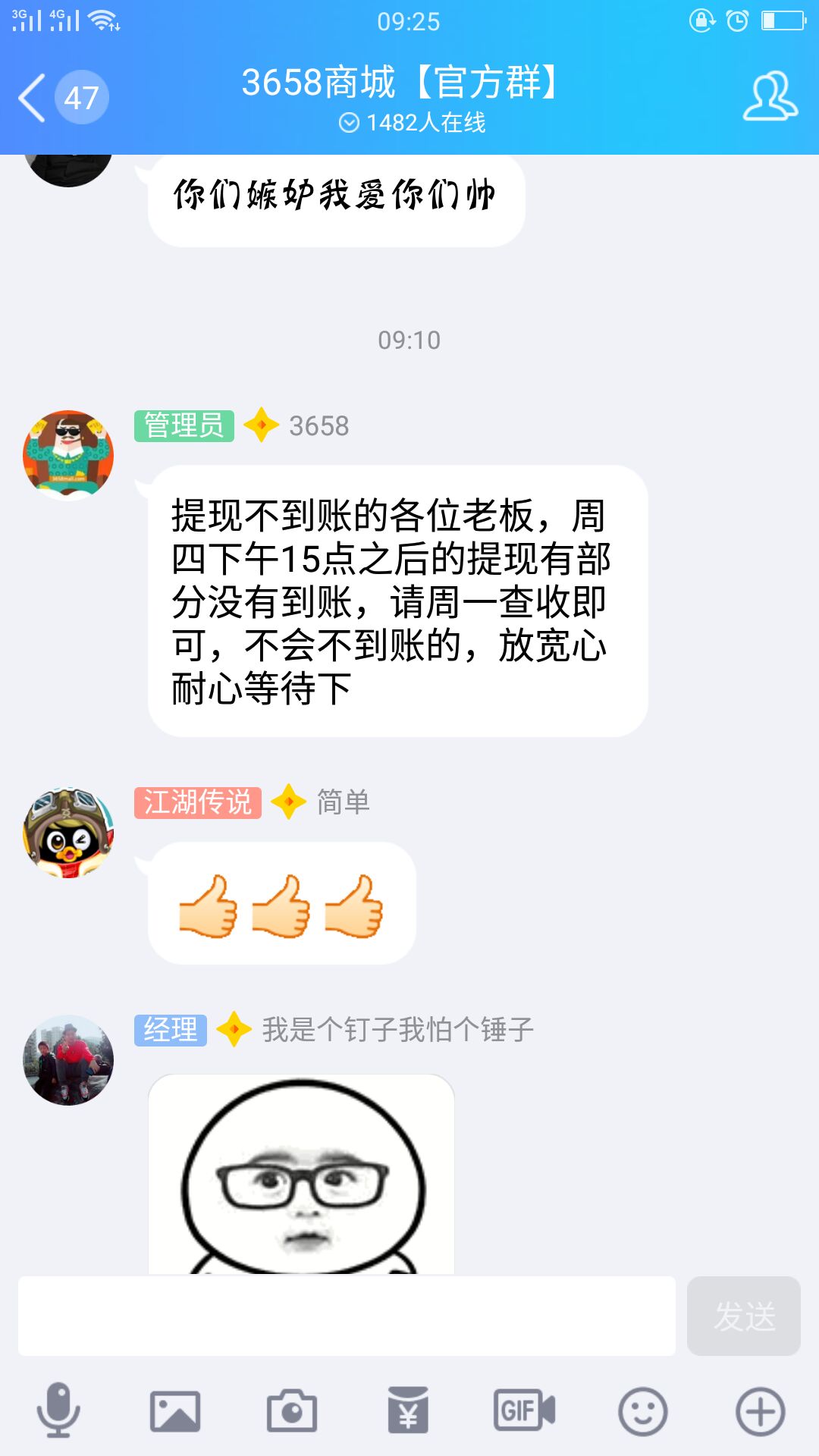Open avatar of 我是个钉子我怕个锤子
Screen dimensions: 819x1456
(x=68, y=1060)
